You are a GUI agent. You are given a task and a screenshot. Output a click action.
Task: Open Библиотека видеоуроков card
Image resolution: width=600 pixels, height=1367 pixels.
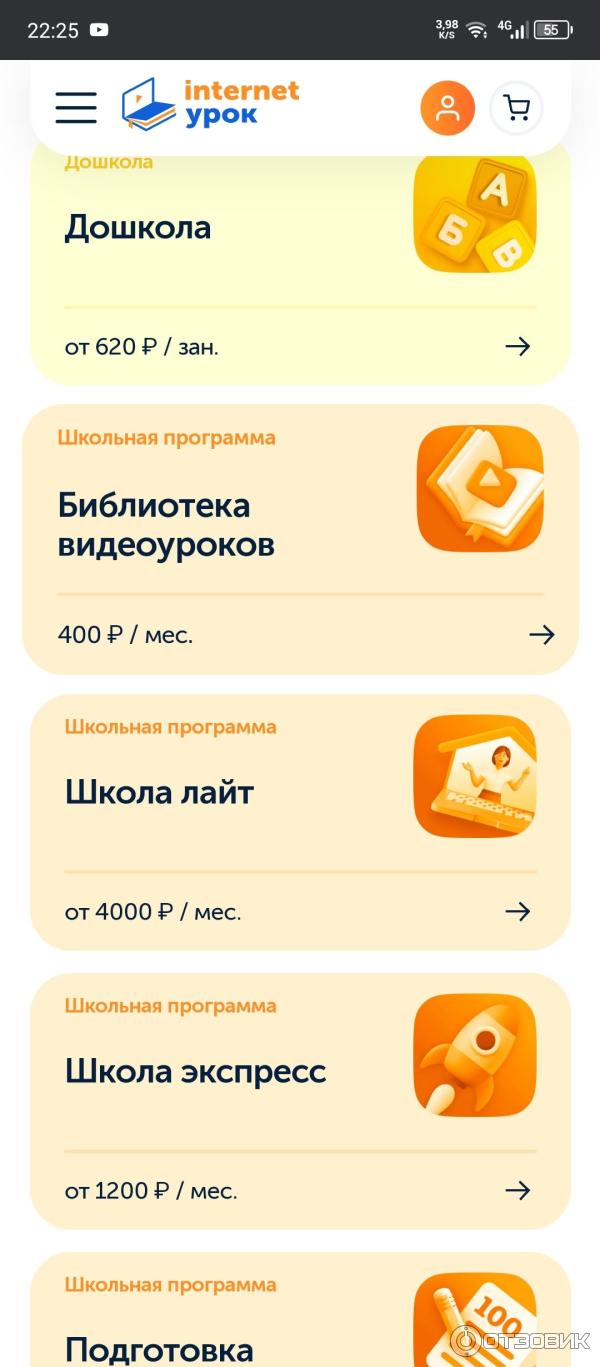300,540
